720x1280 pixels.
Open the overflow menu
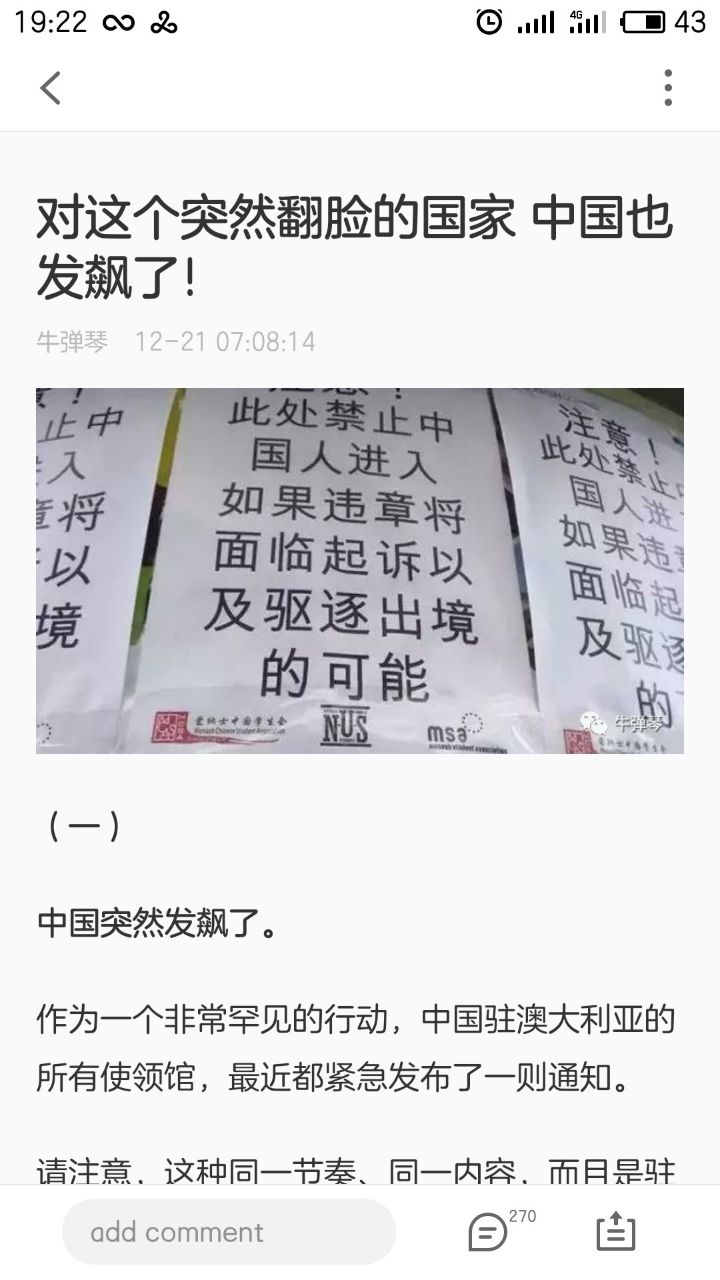[x=668, y=88]
